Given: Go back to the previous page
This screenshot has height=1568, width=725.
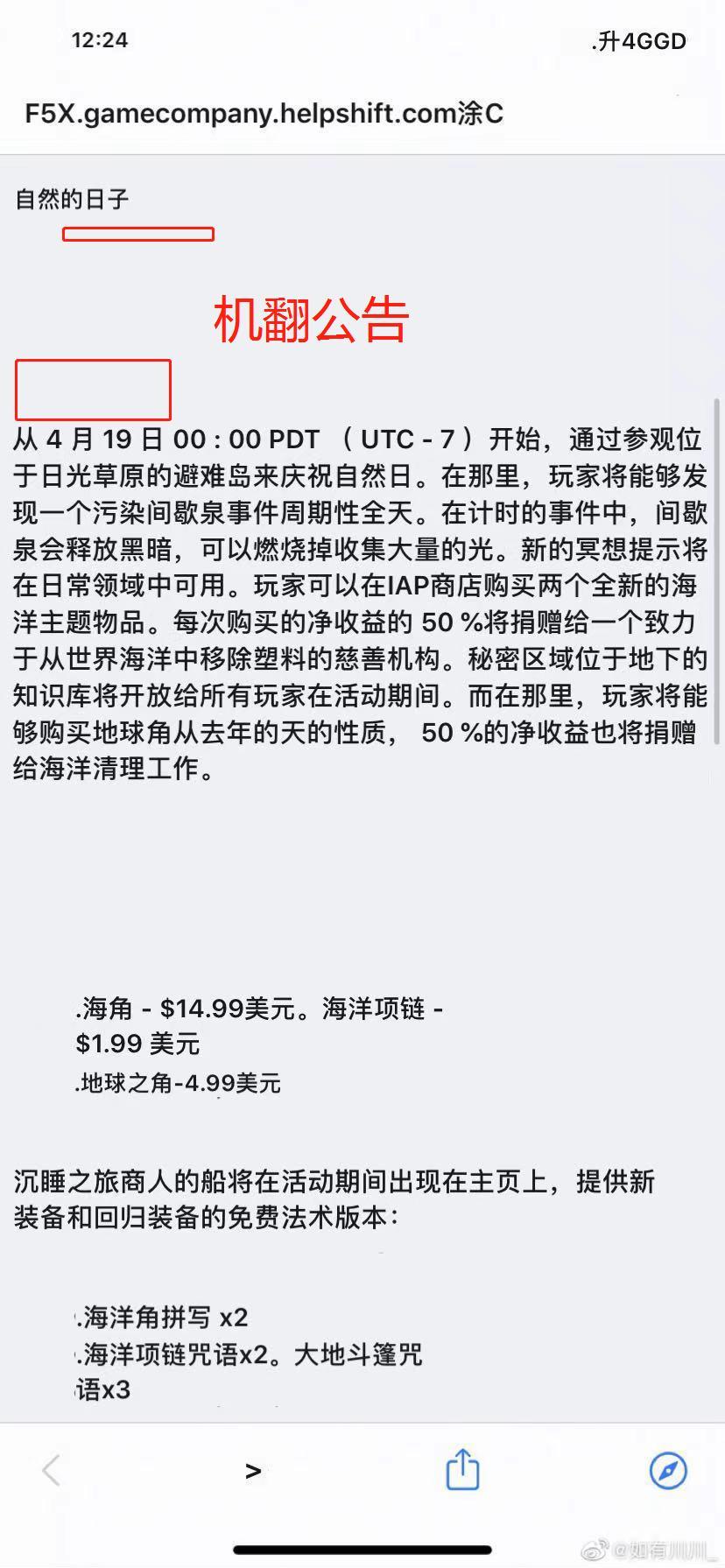Looking at the screenshot, I should click(x=52, y=1470).
